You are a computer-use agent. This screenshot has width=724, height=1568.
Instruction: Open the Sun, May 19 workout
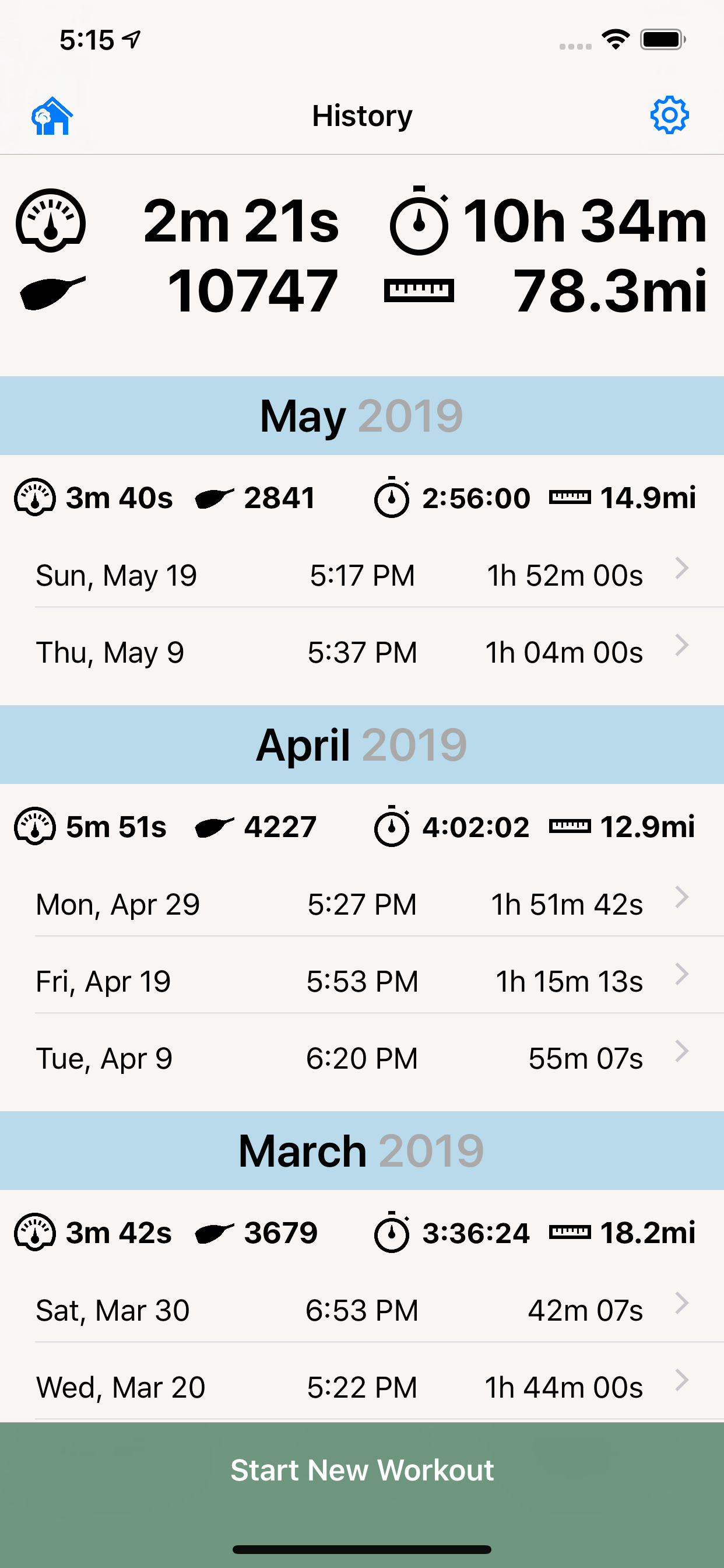click(362, 575)
